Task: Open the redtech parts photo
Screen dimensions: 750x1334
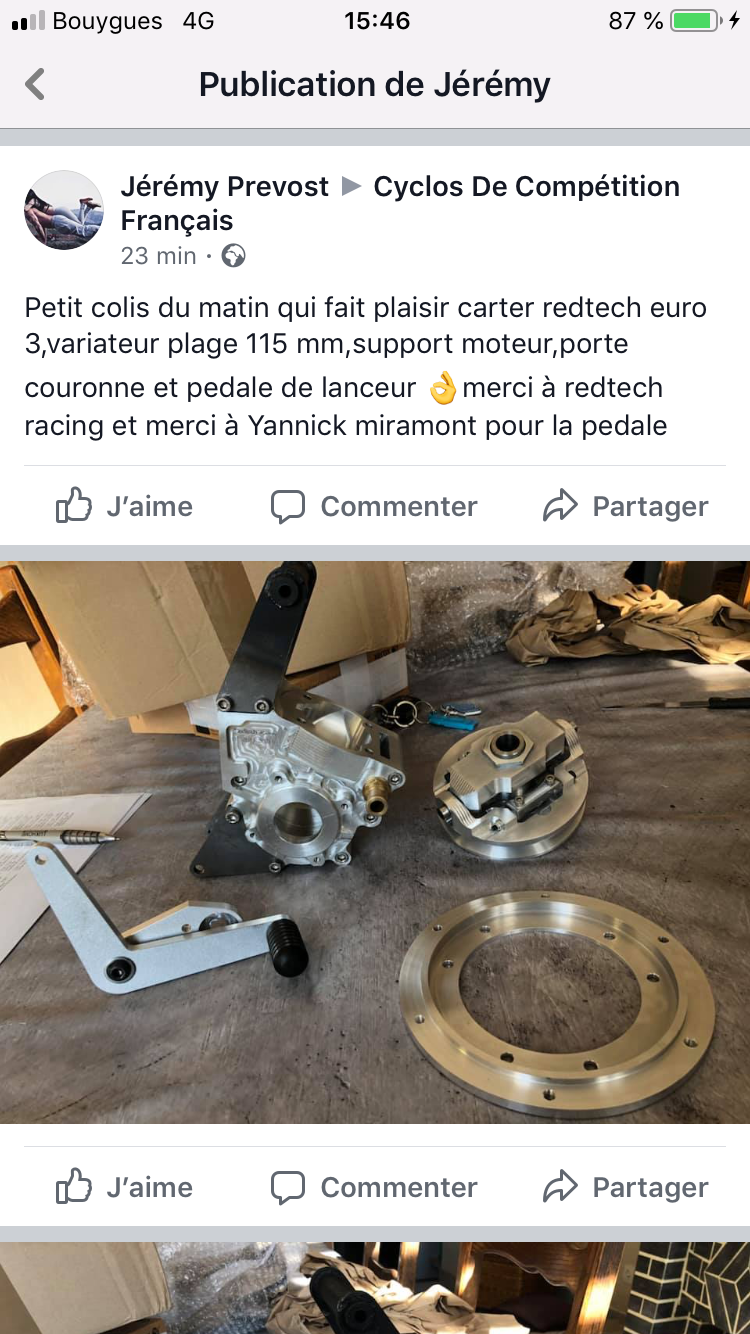Action: (x=375, y=842)
